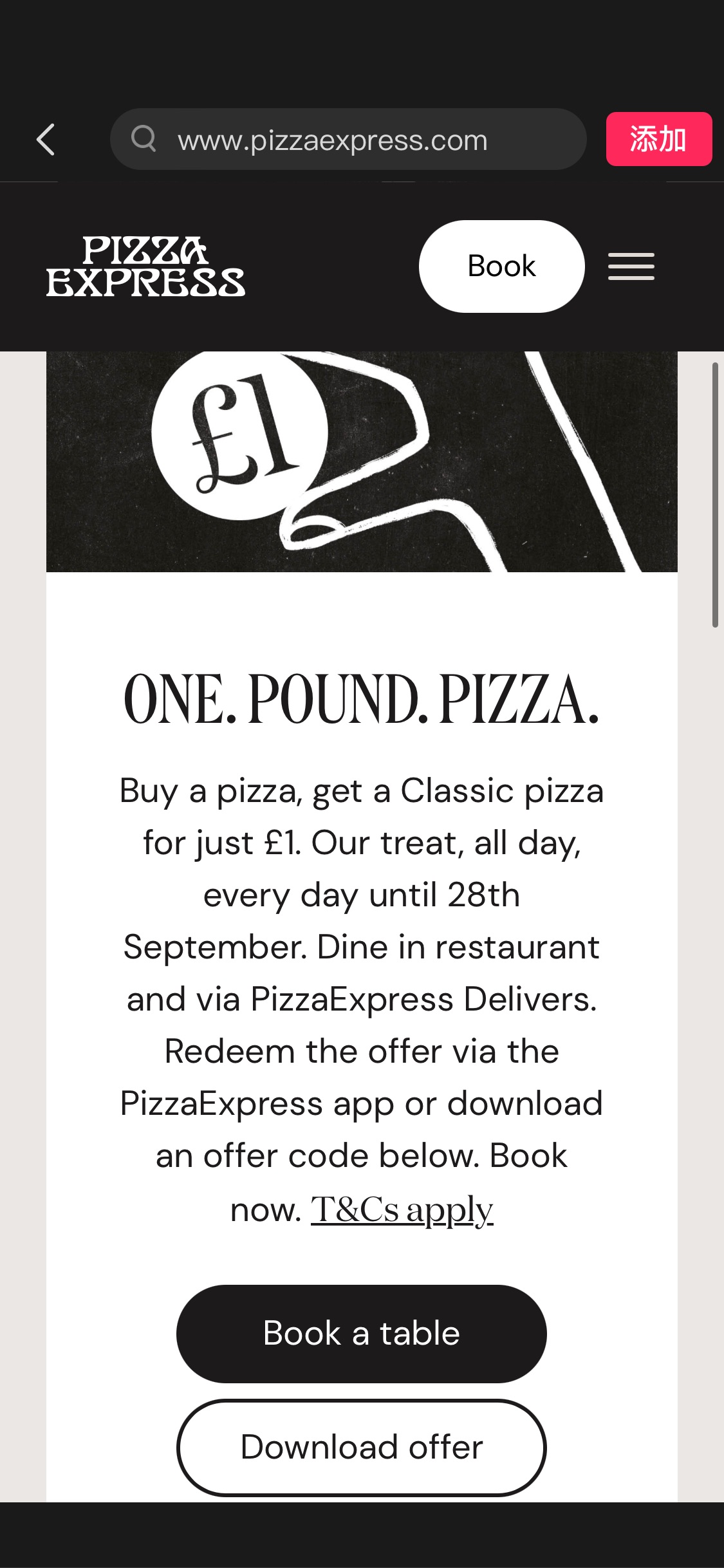Click the Book pill to open booking

[x=501, y=265]
